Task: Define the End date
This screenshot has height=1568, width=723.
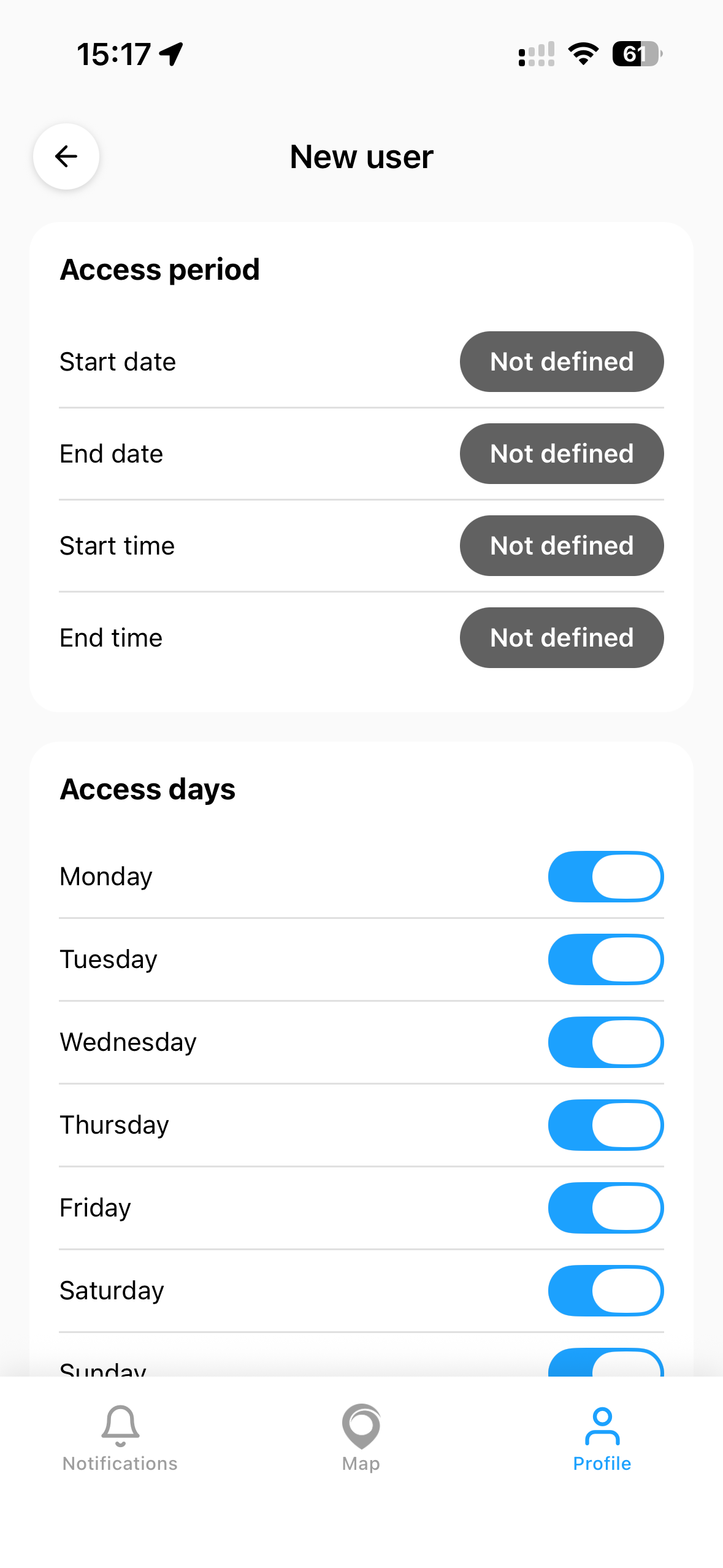Action: 561,453
